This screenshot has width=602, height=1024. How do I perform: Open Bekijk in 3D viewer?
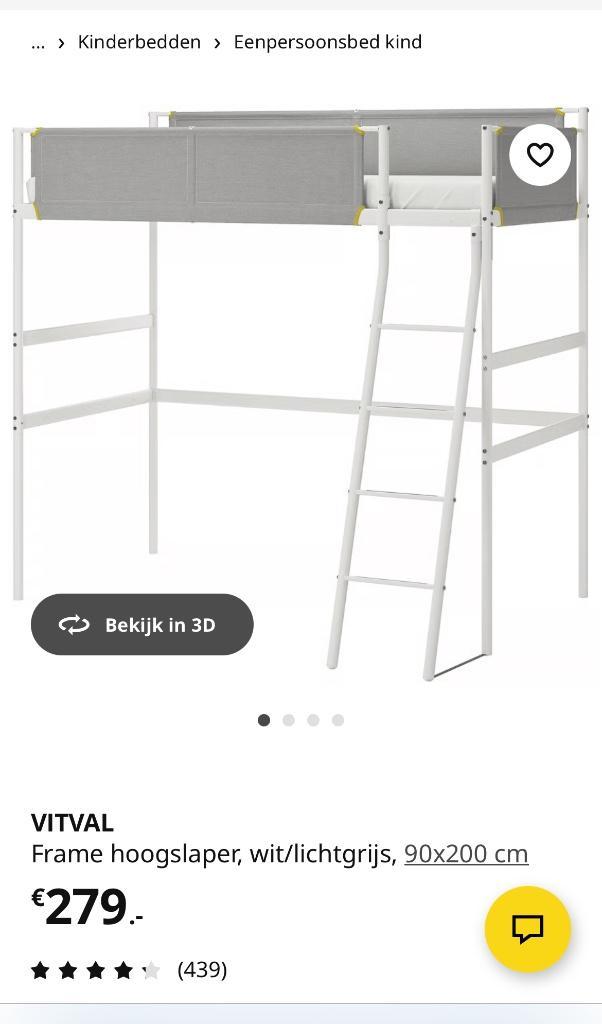[142, 625]
